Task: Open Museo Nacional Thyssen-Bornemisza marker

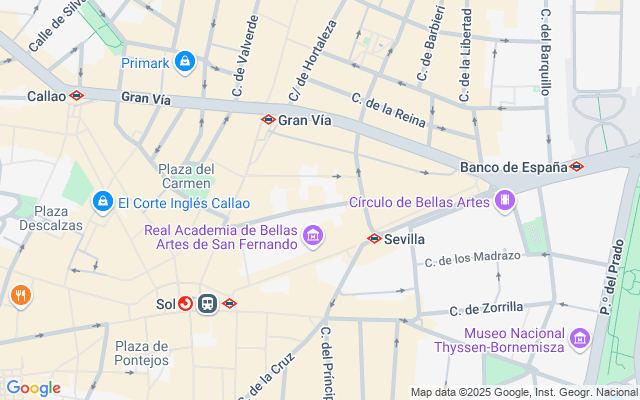Action: coord(579,340)
